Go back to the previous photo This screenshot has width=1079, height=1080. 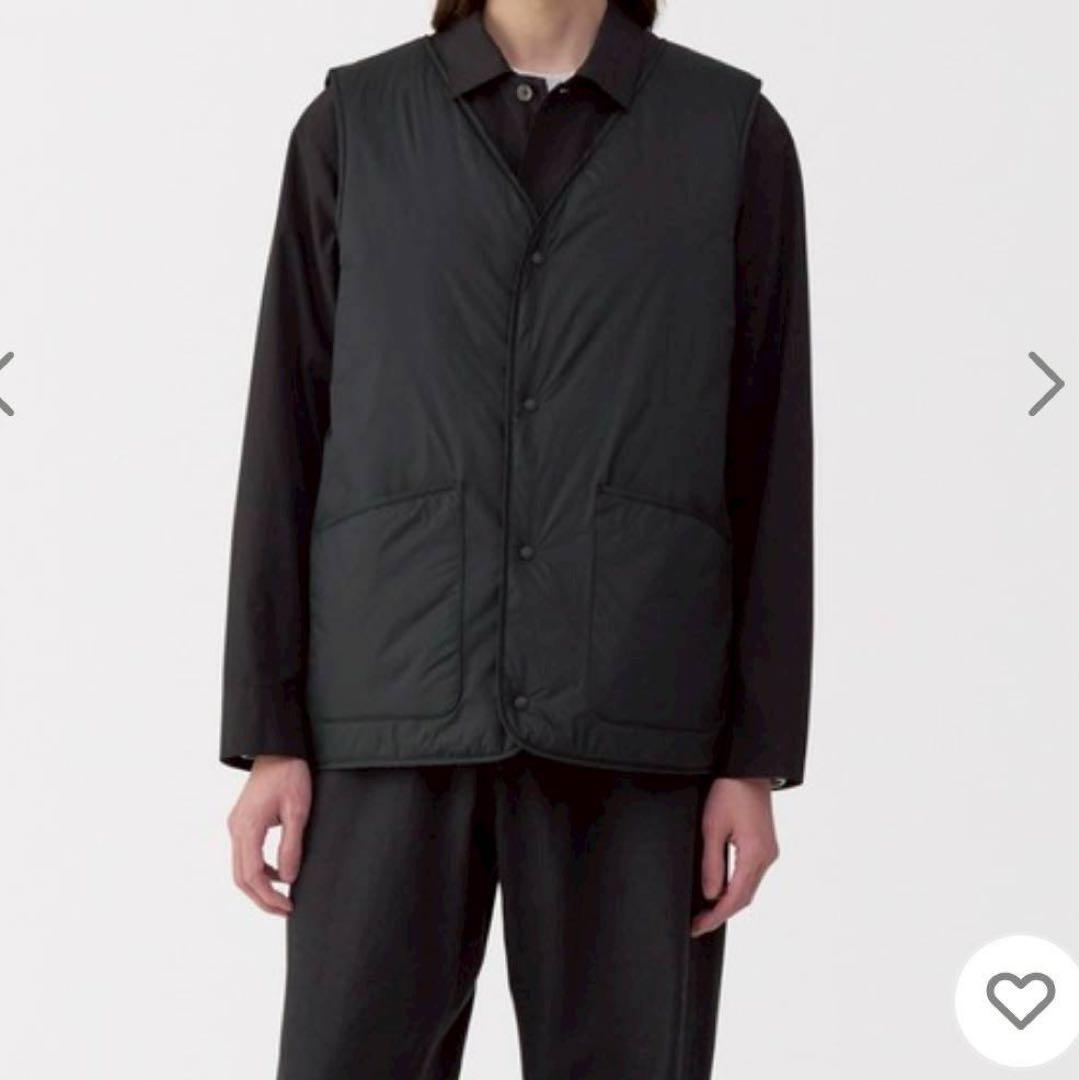click(6, 383)
